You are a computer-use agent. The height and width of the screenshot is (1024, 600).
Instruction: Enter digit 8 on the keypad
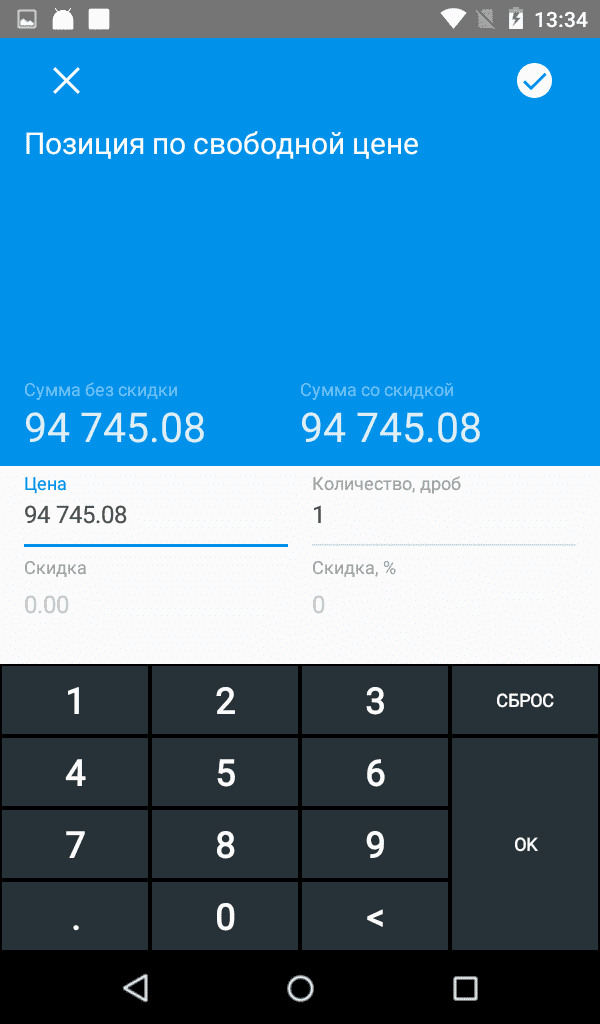click(x=225, y=845)
